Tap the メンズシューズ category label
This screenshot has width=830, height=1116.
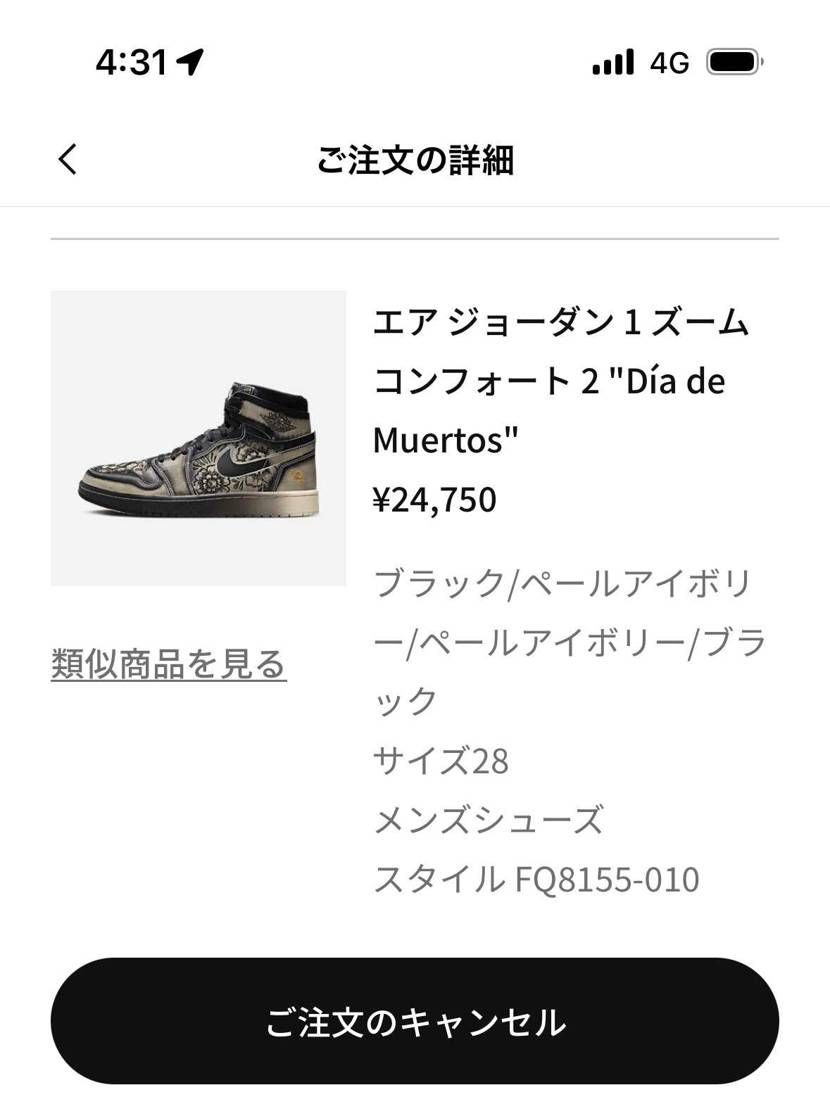pos(488,820)
